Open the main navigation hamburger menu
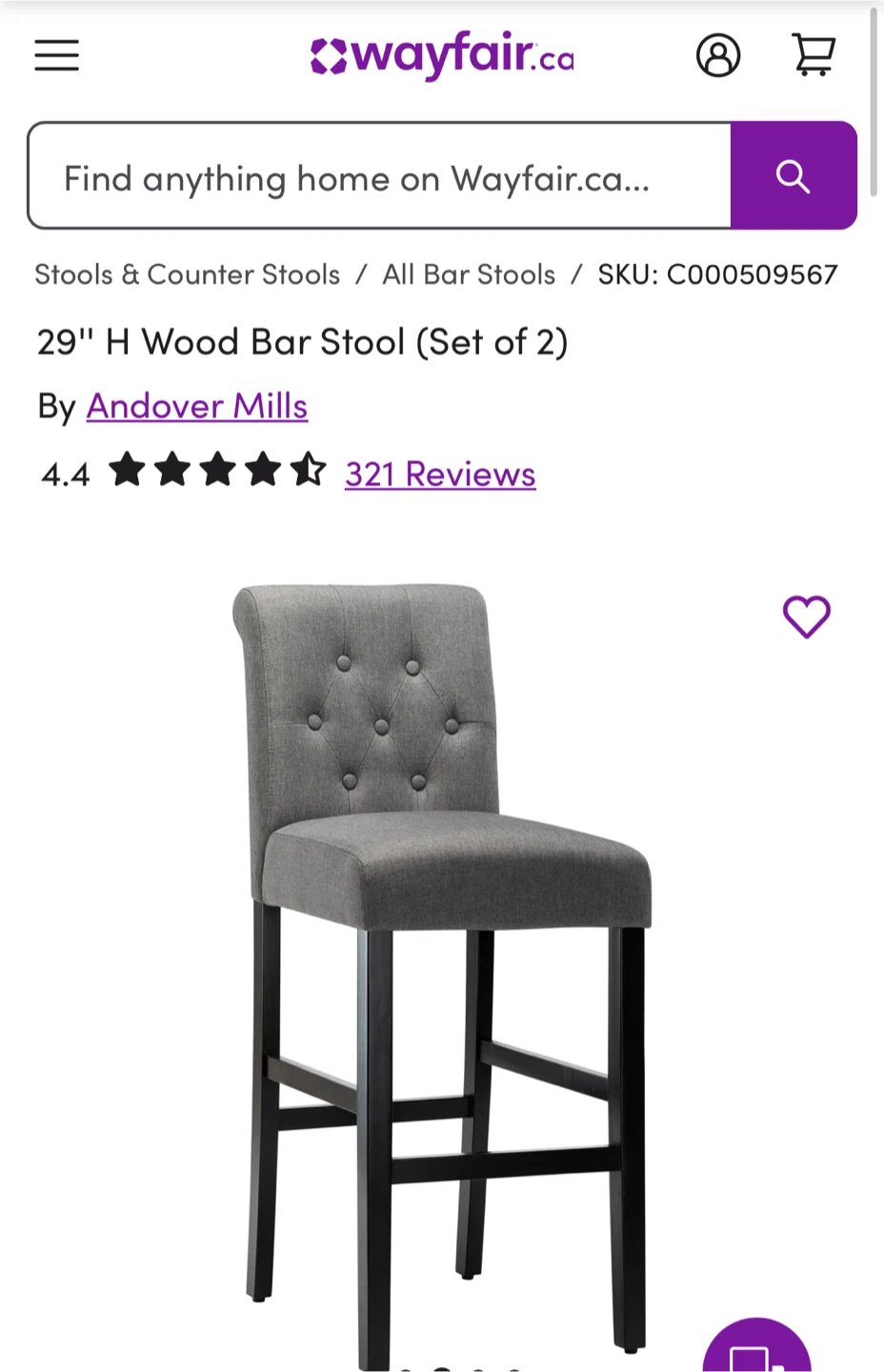 click(55, 55)
